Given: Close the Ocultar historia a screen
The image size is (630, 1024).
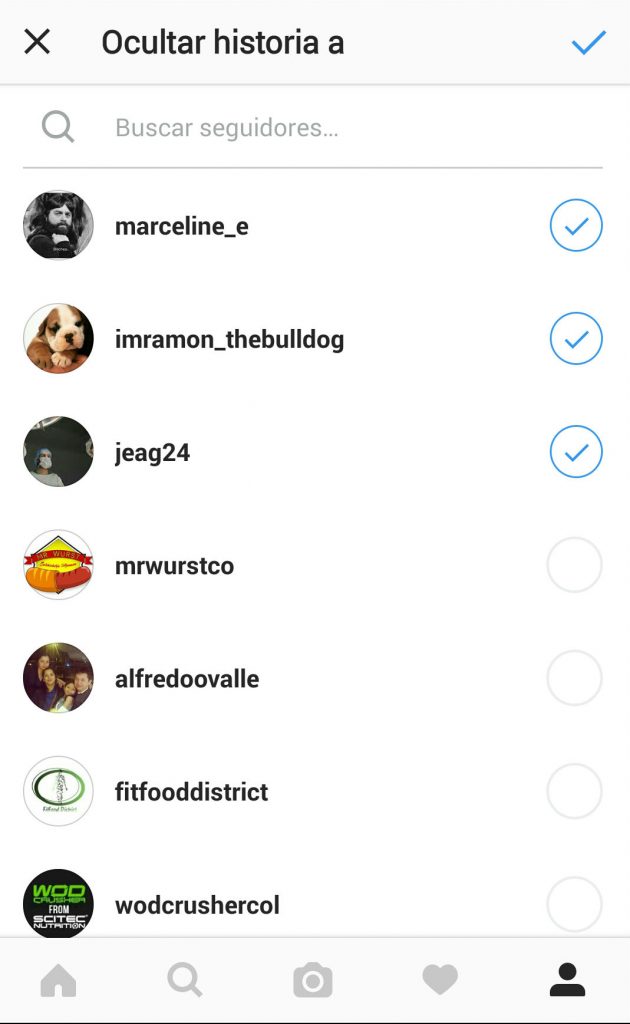Looking at the screenshot, I should [x=37, y=42].
